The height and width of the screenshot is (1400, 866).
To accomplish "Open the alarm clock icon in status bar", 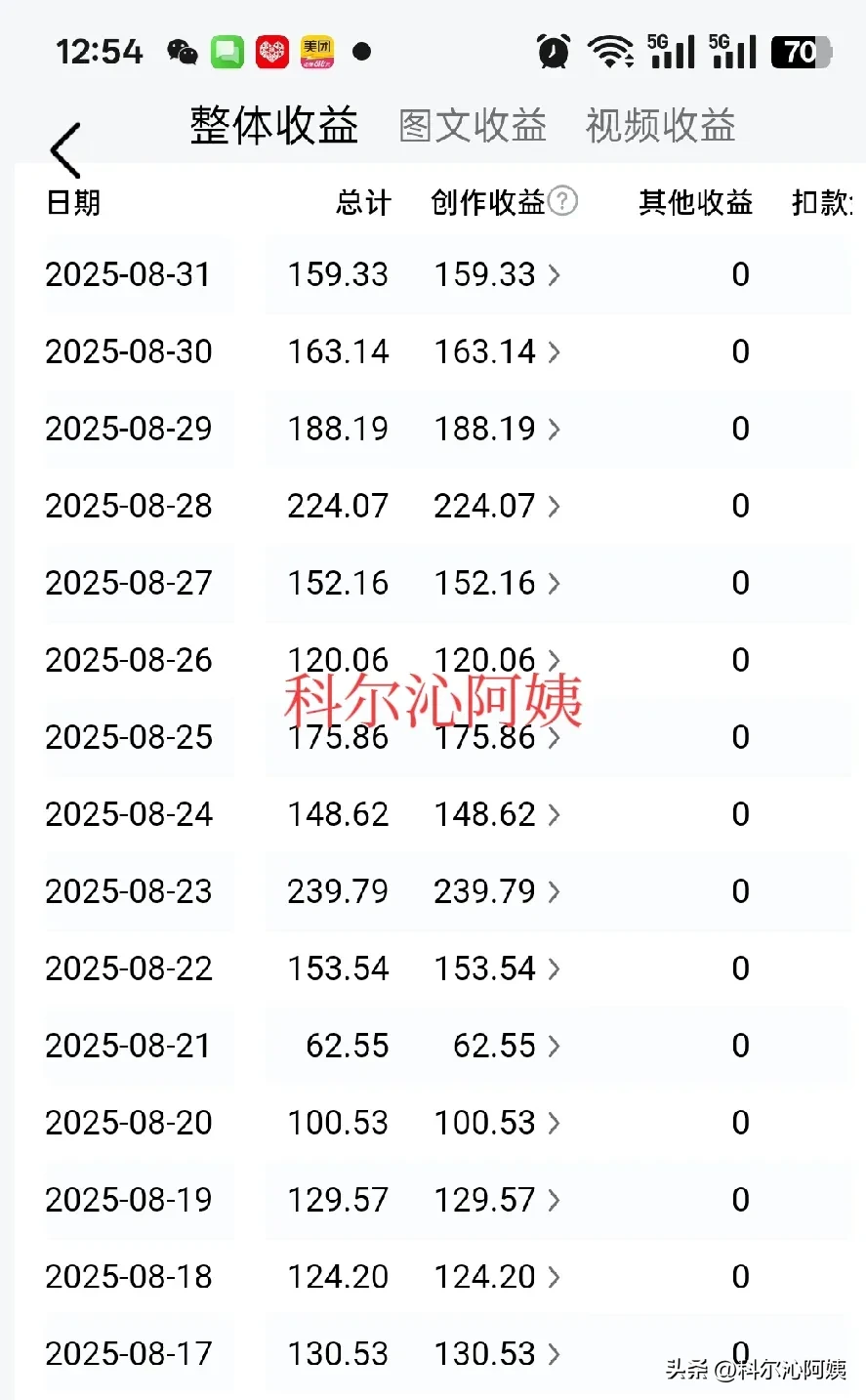I will [x=553, y=51].
